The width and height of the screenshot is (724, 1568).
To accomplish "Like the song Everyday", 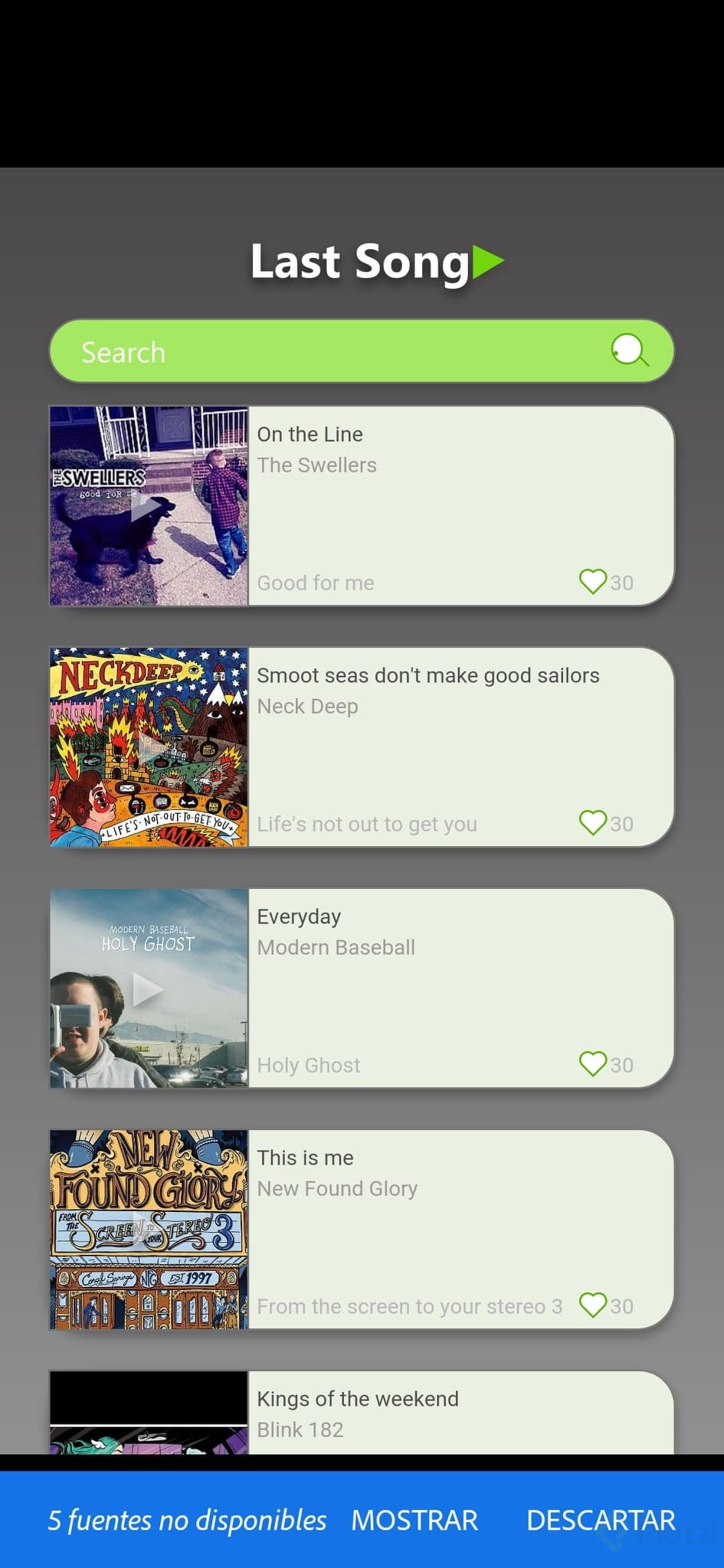I will pos(593,1064).
